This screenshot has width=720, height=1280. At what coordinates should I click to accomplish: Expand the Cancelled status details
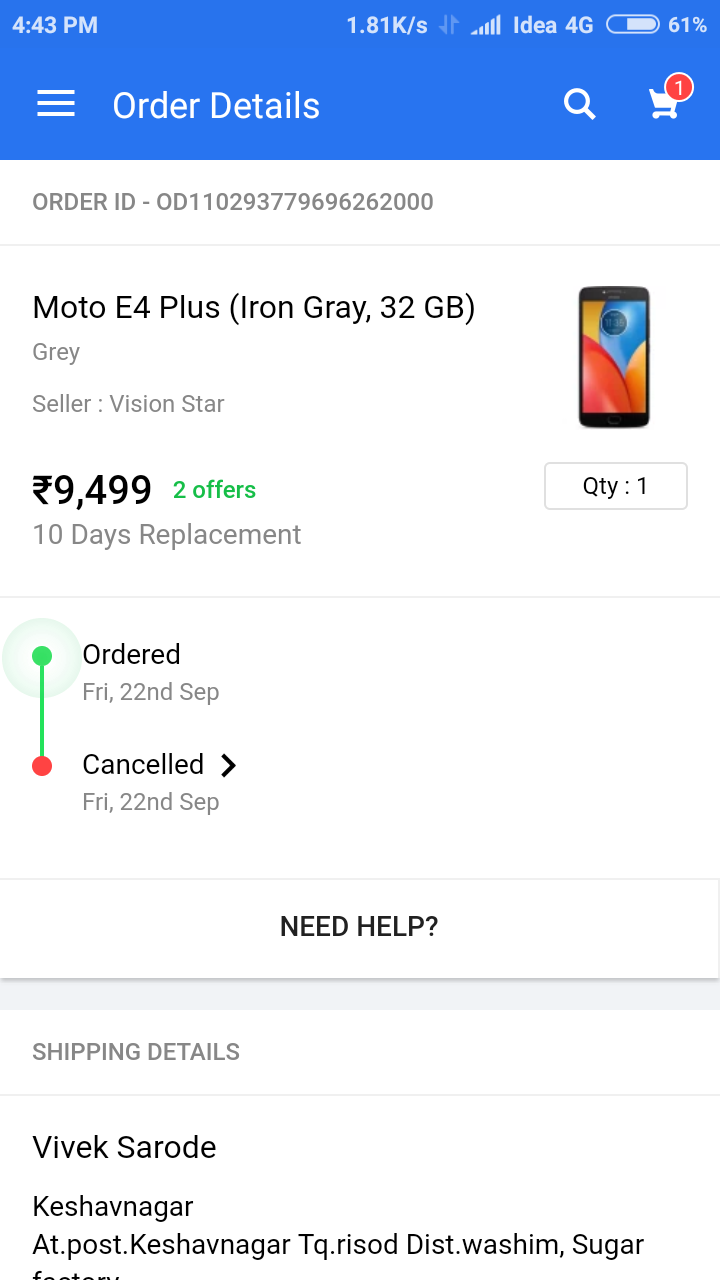pyautogui.click(x=160, y=765)
